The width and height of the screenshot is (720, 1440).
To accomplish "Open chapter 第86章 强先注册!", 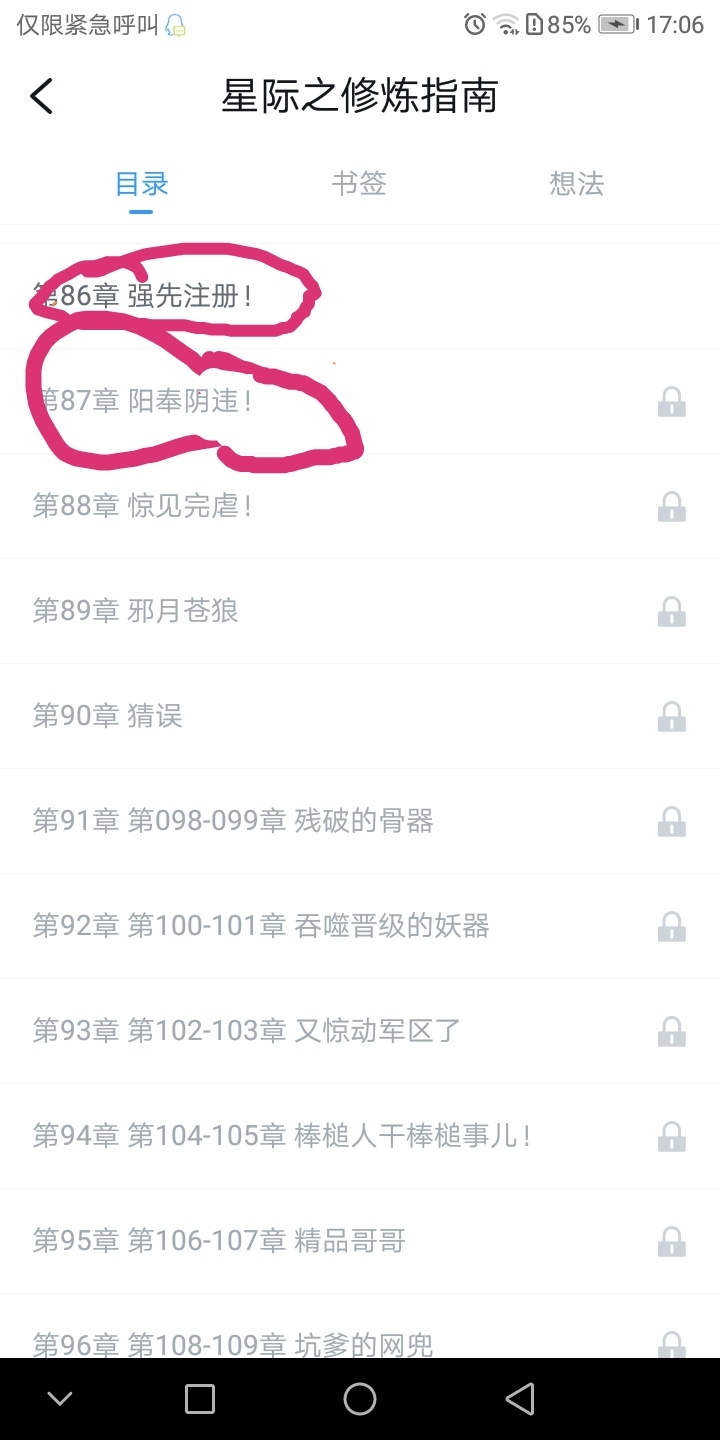I will 143,296.
